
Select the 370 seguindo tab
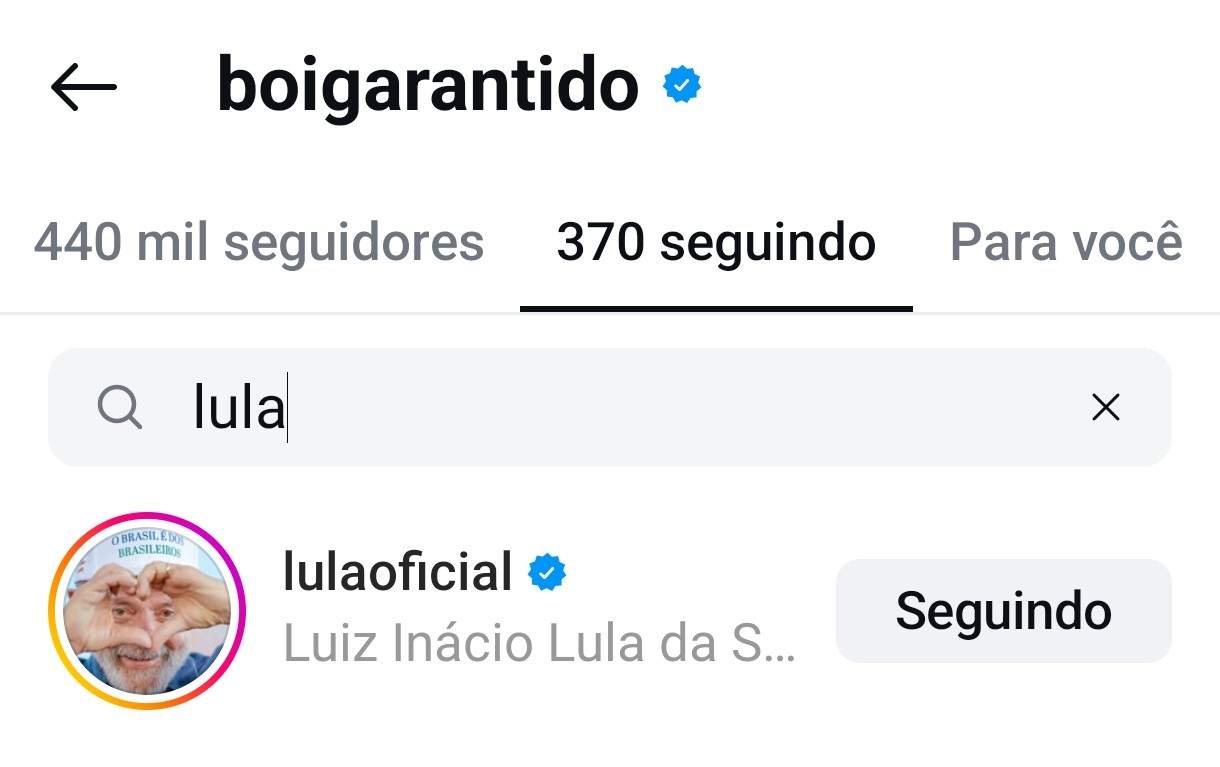pyautogui.click(x=716, y=243)
